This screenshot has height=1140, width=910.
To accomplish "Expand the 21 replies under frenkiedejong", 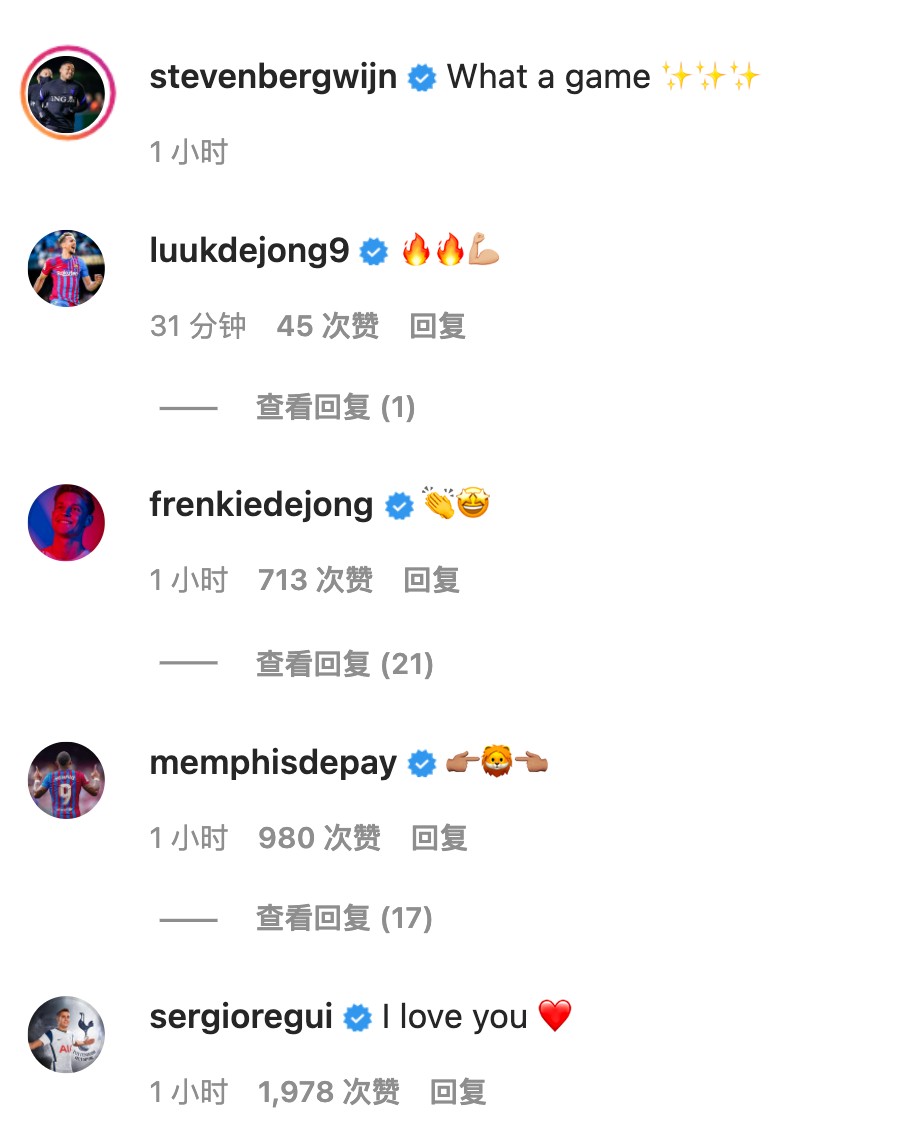I will (x=344, y=664).
